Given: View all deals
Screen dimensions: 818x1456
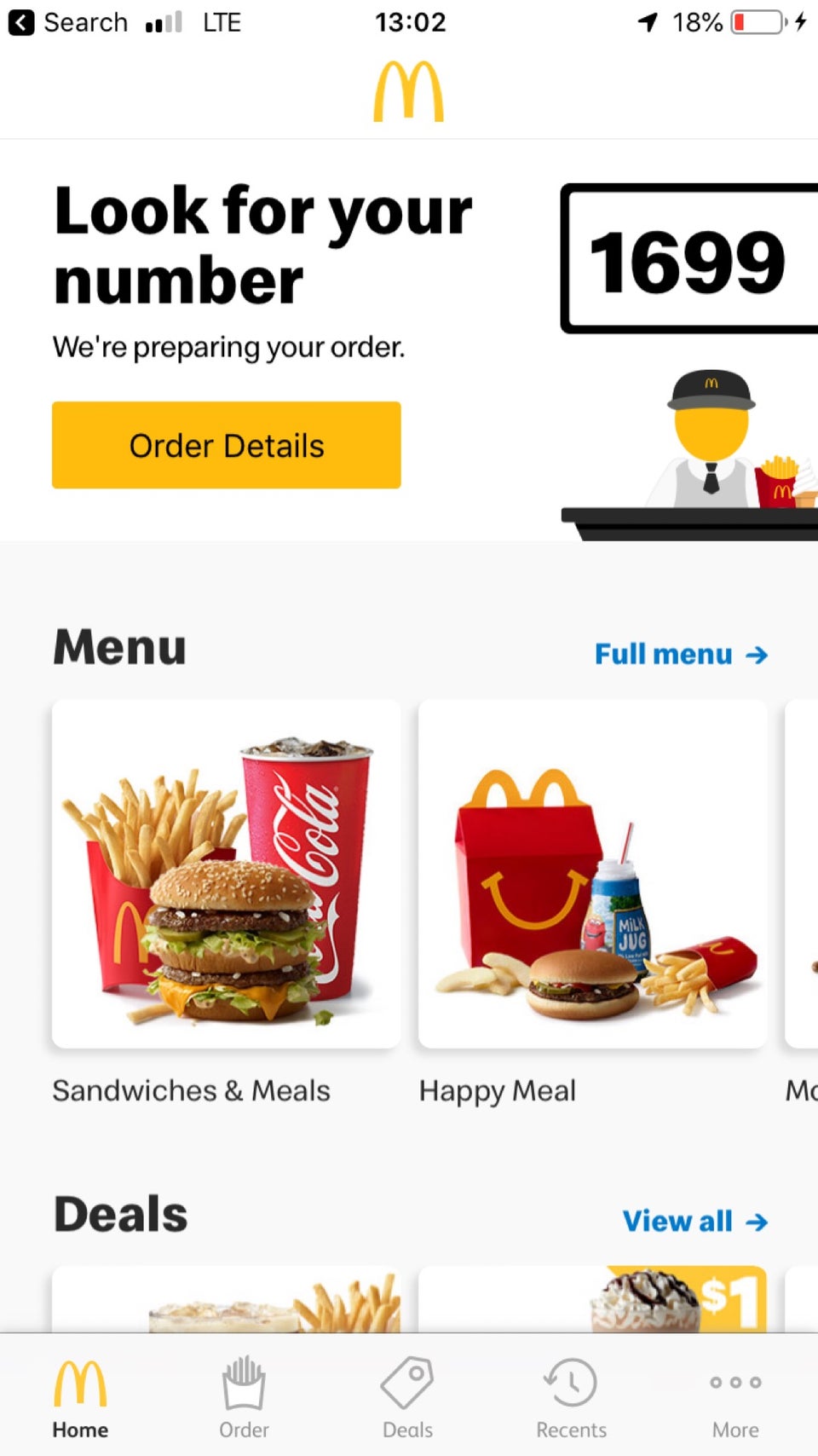Looking at the screenshot, I should click(694, 1221).
